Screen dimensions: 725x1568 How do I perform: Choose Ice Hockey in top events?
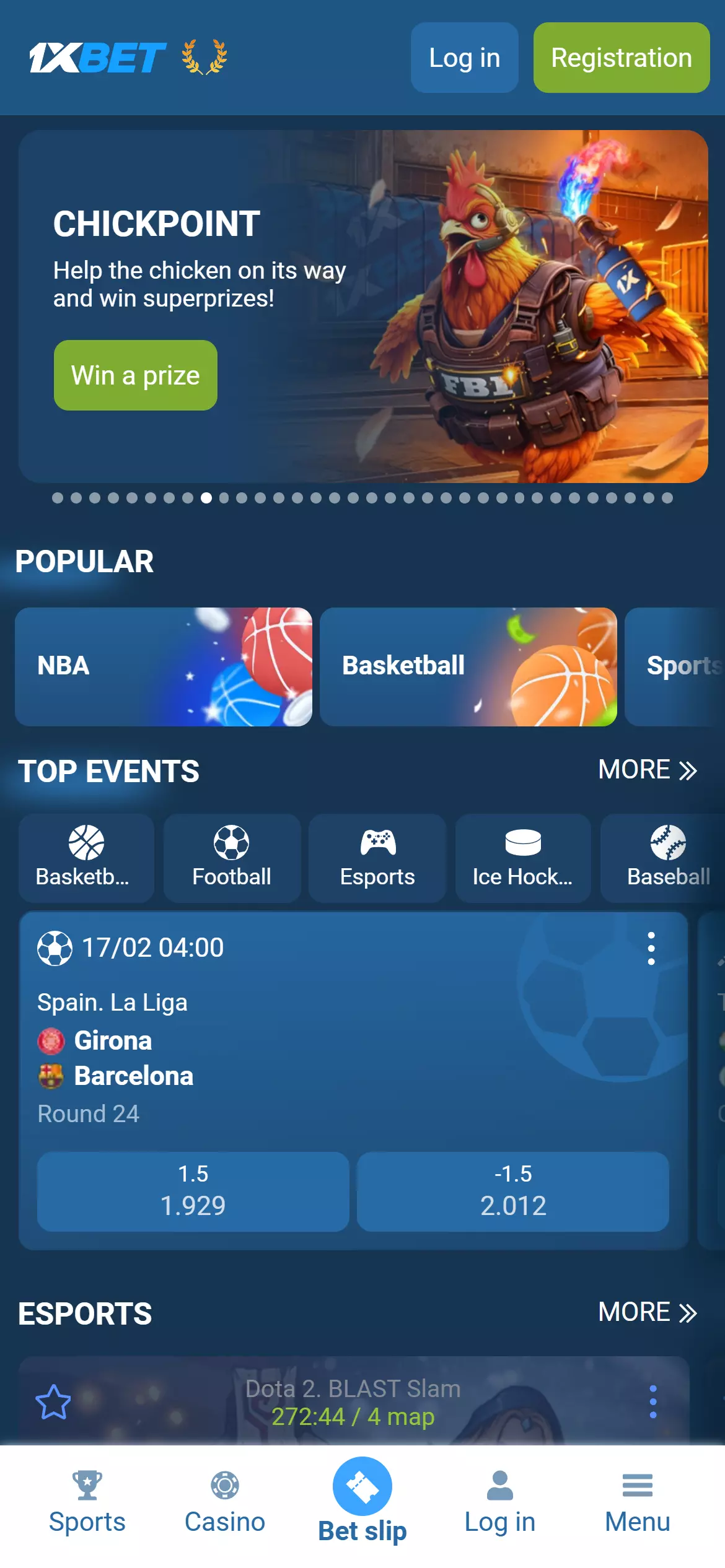pyautogui.click(x=522, y=858)
